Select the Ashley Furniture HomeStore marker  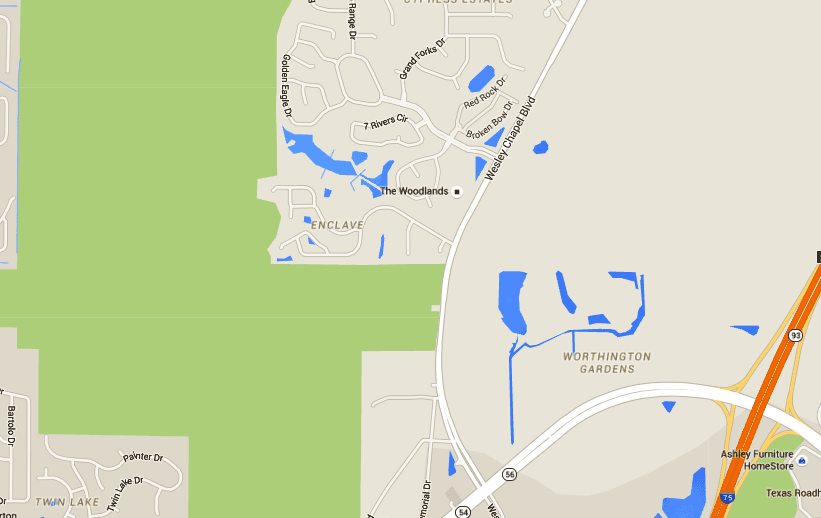pyautogui.click(x=802, y=460)
